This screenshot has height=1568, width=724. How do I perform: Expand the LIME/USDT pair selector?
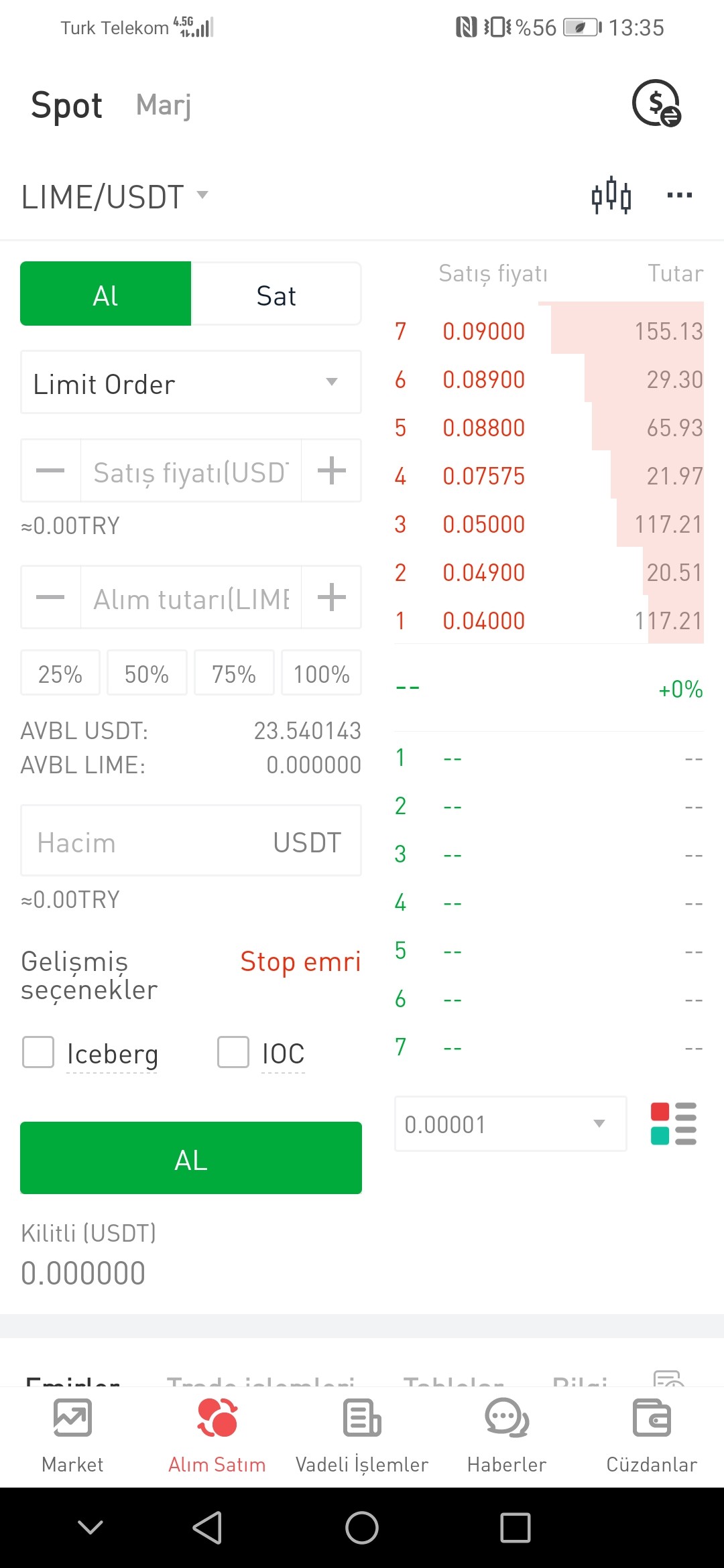[115, 197]
